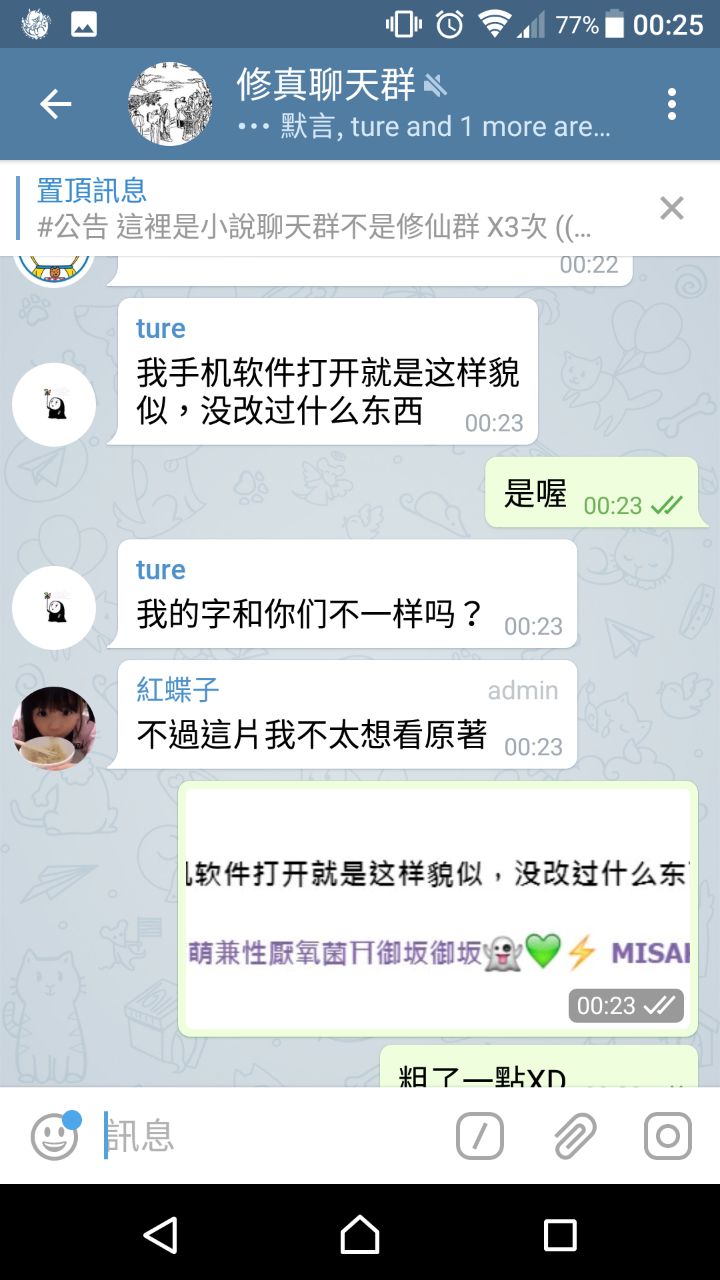Open the recent apps view
This screenshot has width=720, height=1280.
tap(560, 1235)
